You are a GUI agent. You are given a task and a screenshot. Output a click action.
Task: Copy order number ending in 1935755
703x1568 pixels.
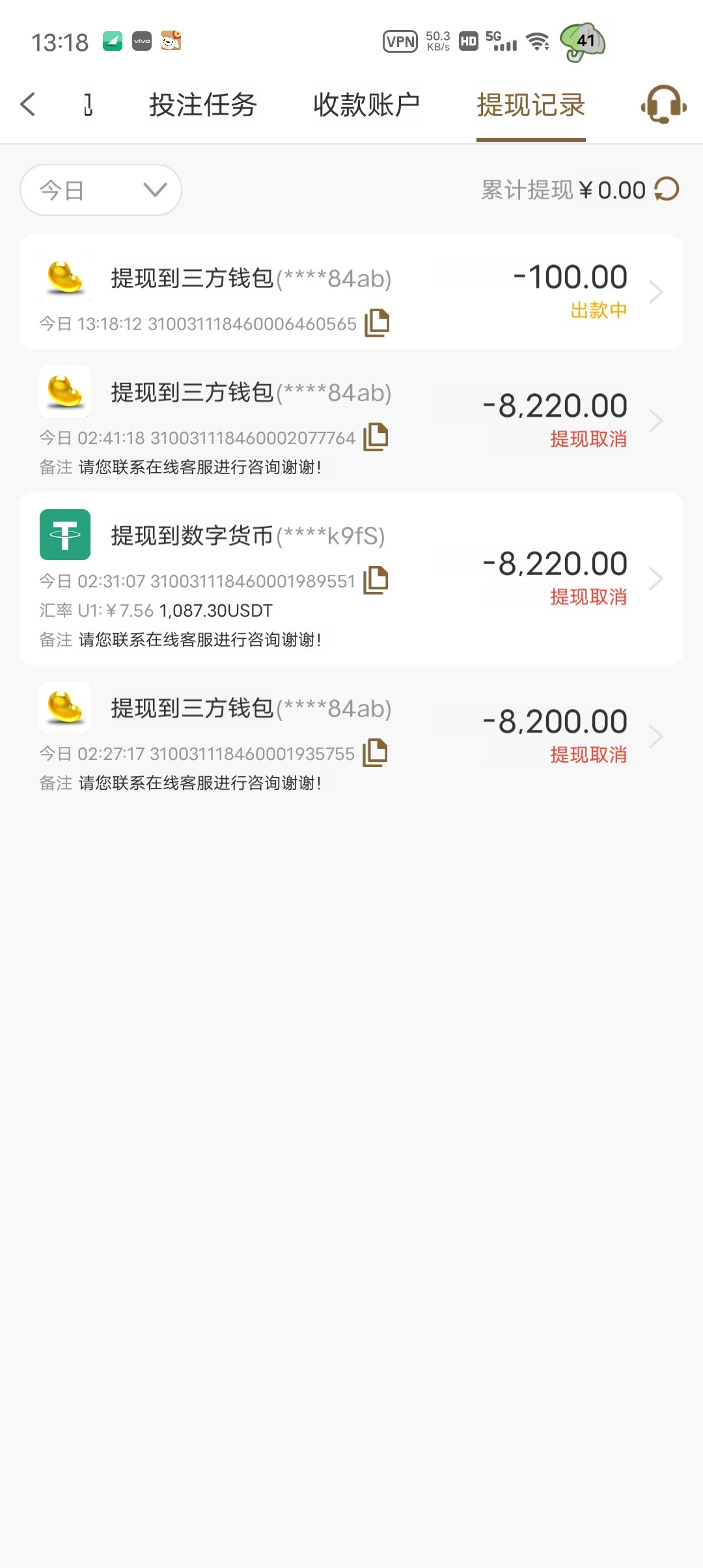tap(375, 753)
